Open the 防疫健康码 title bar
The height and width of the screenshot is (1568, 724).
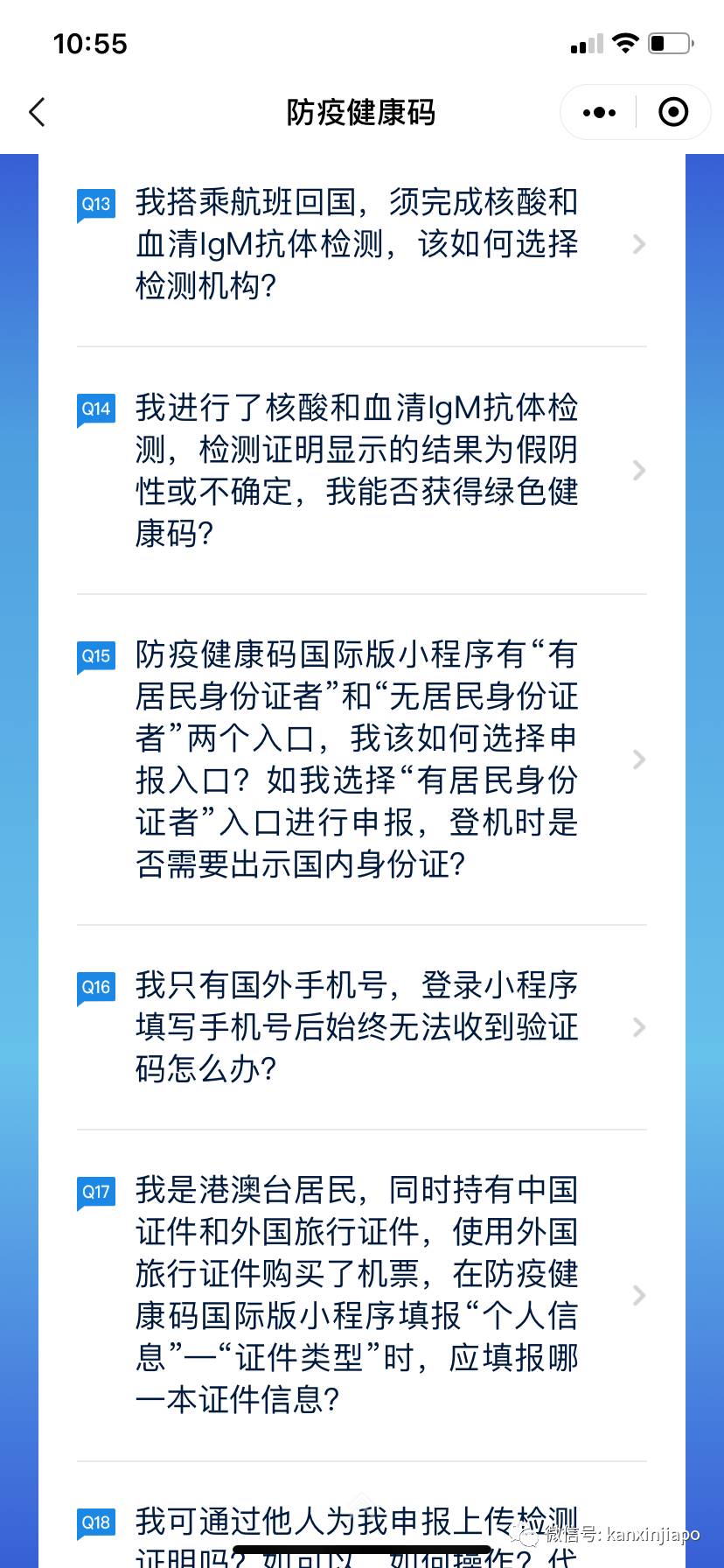[x=361, y=113]
